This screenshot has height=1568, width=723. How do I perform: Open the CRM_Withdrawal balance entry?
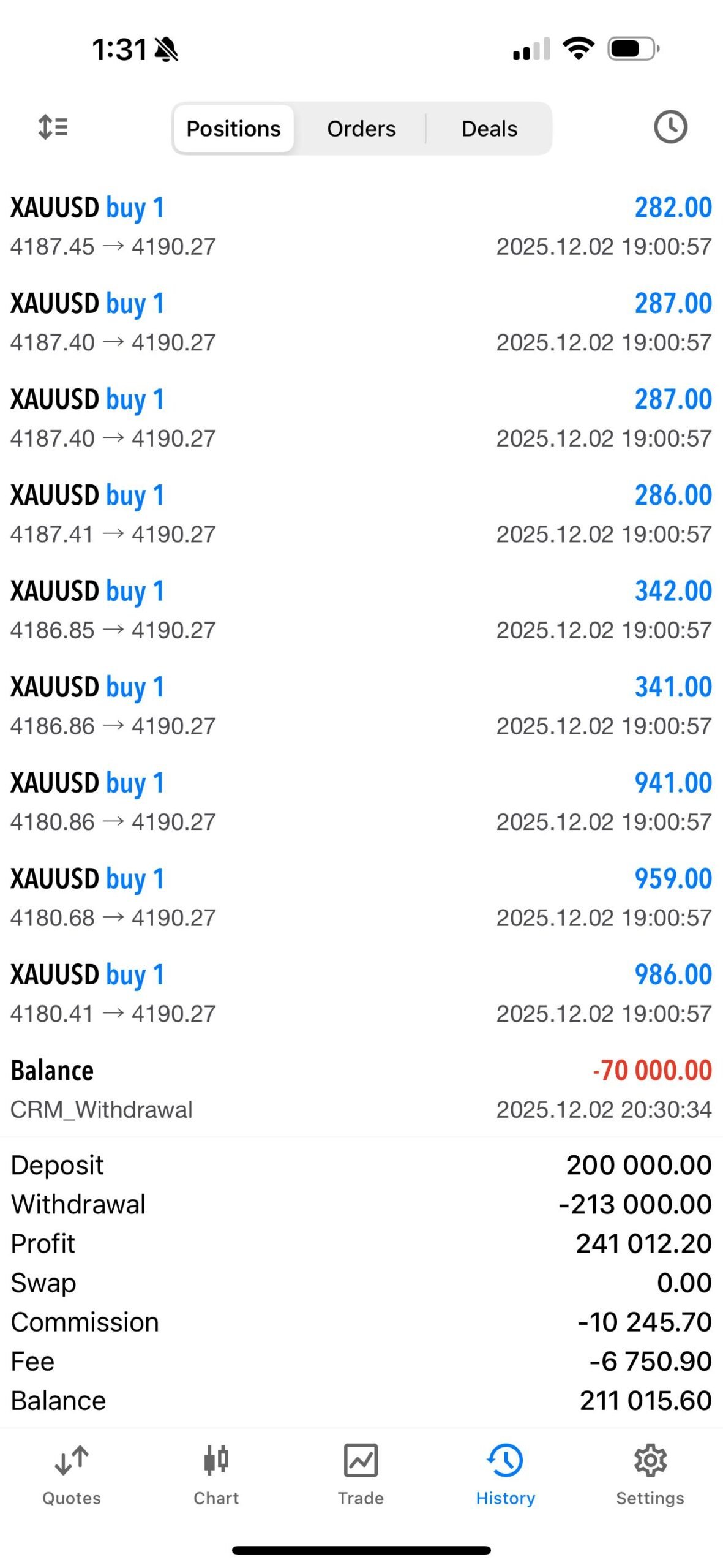pyautogui.click(x=361, y=1090)
